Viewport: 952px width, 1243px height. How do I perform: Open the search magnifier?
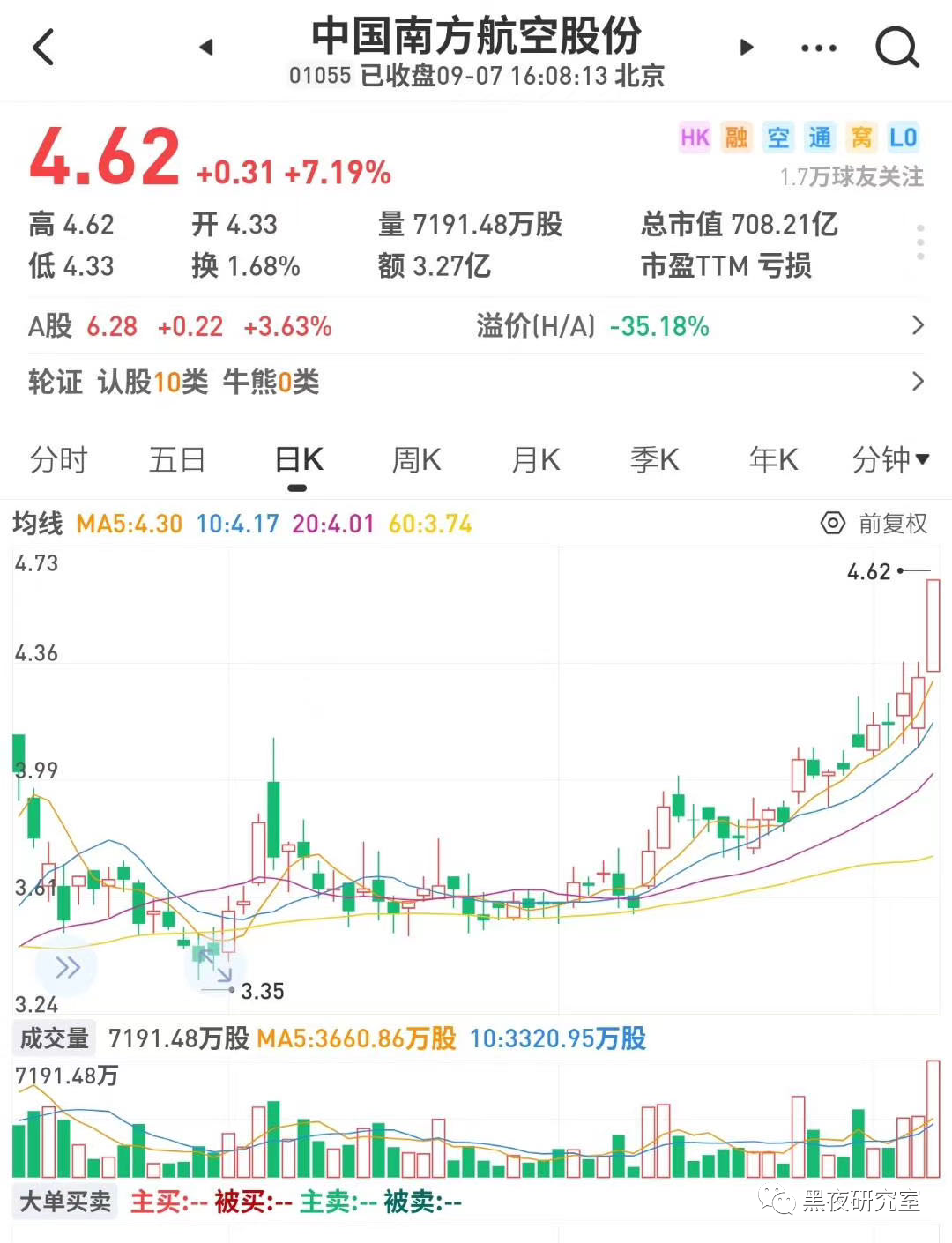tap(896, 48)
